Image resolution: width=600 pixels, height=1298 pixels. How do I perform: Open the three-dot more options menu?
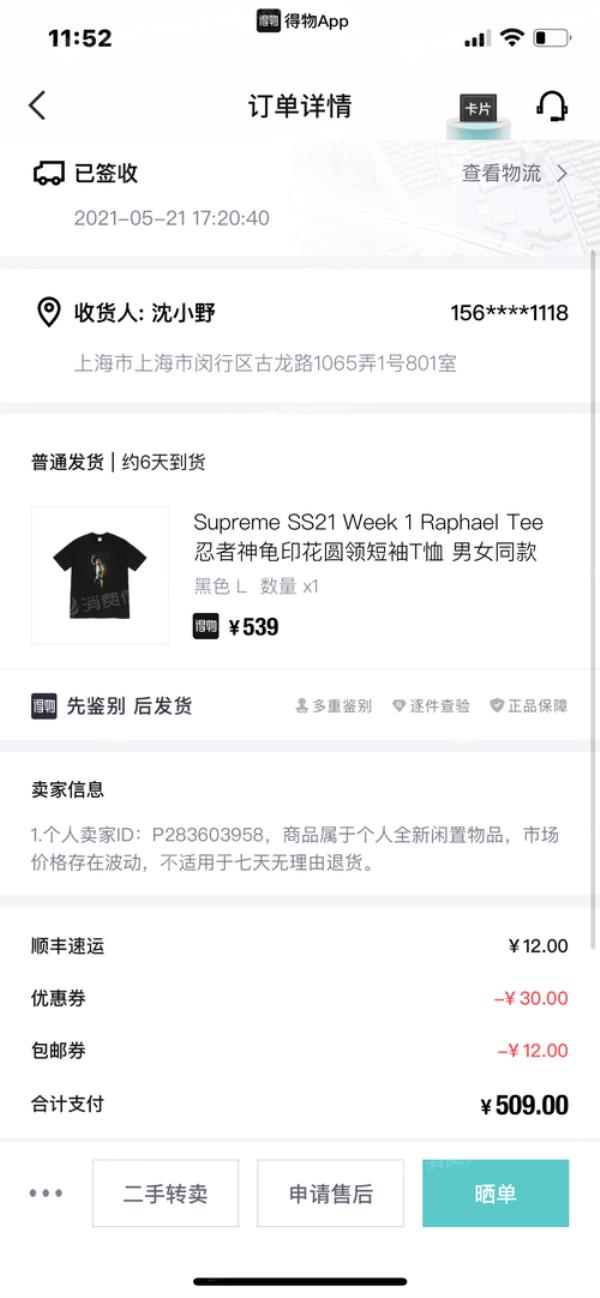coord(46,1193)
